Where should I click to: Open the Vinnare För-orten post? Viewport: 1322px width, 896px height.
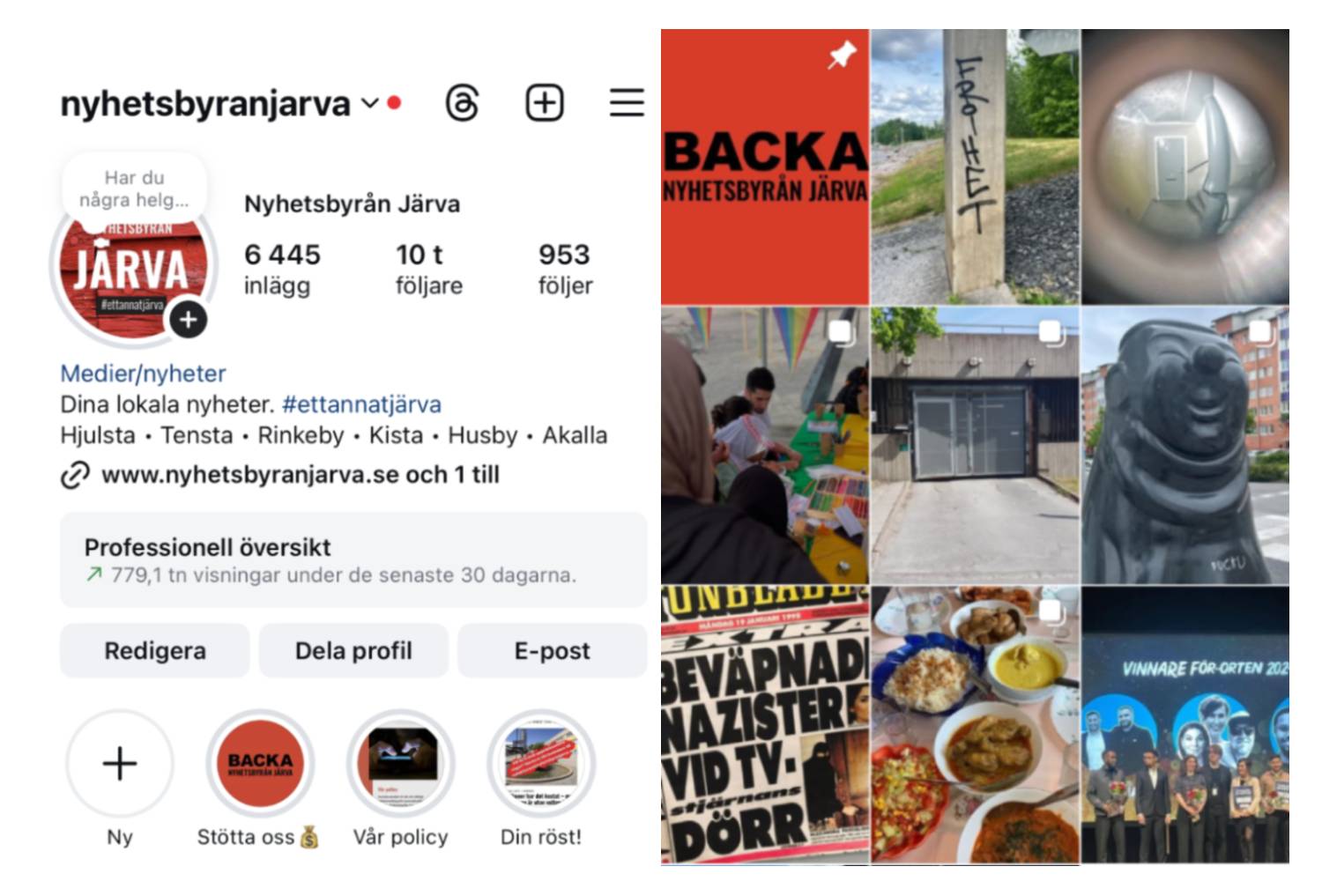click(1185, 724)
